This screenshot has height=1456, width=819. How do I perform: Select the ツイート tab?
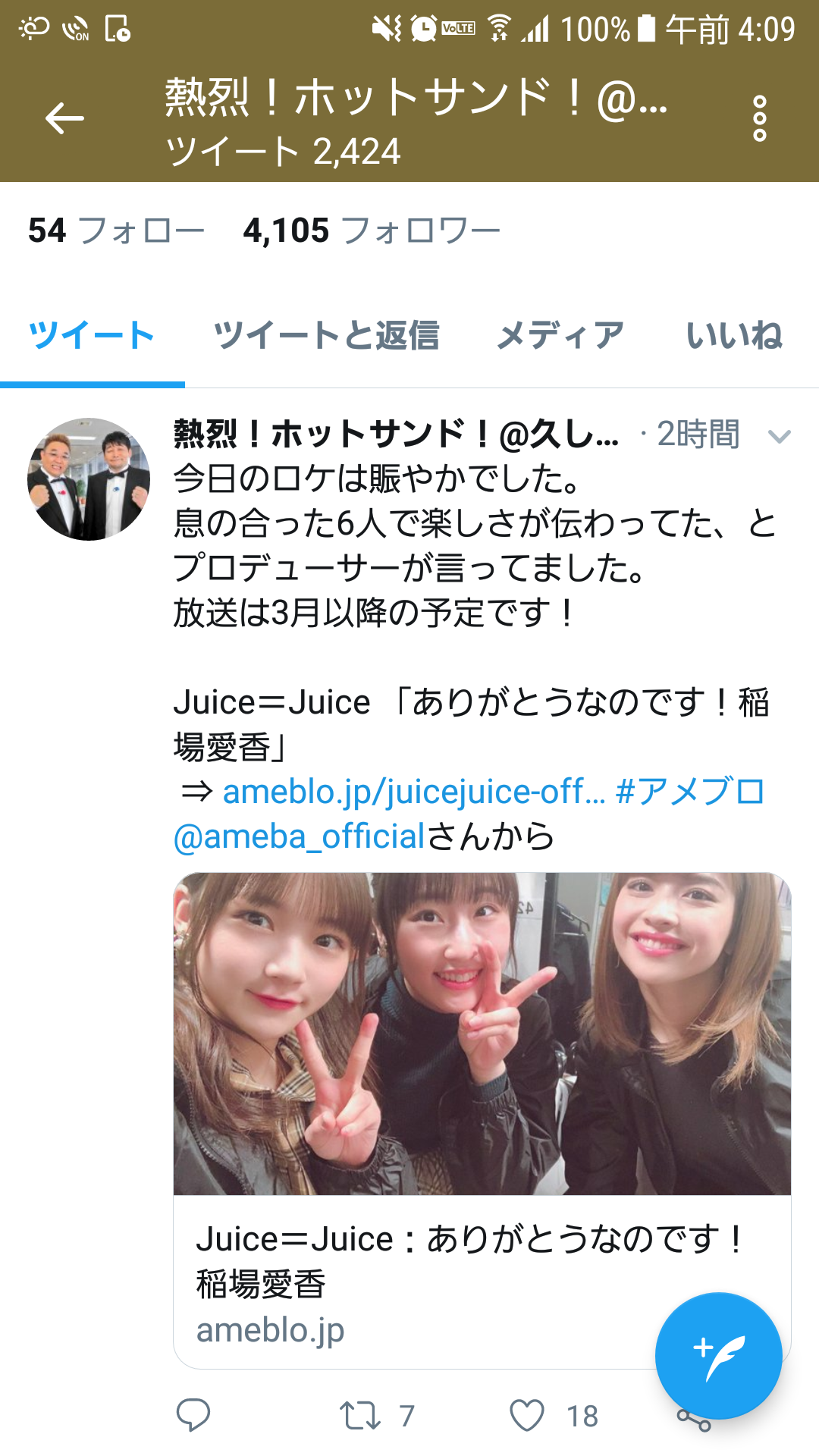(x=92, y=335)
